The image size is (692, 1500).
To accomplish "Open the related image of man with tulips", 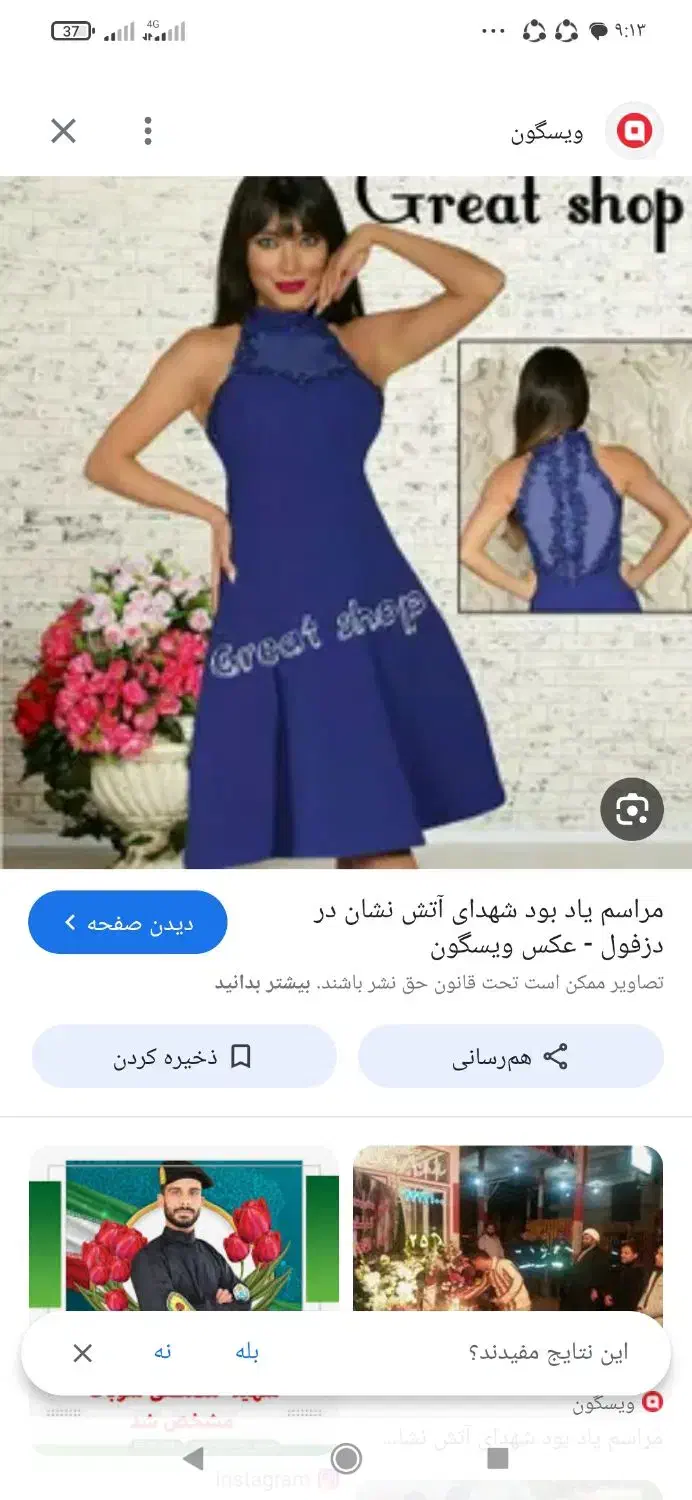I will [x=184, y=1230].
